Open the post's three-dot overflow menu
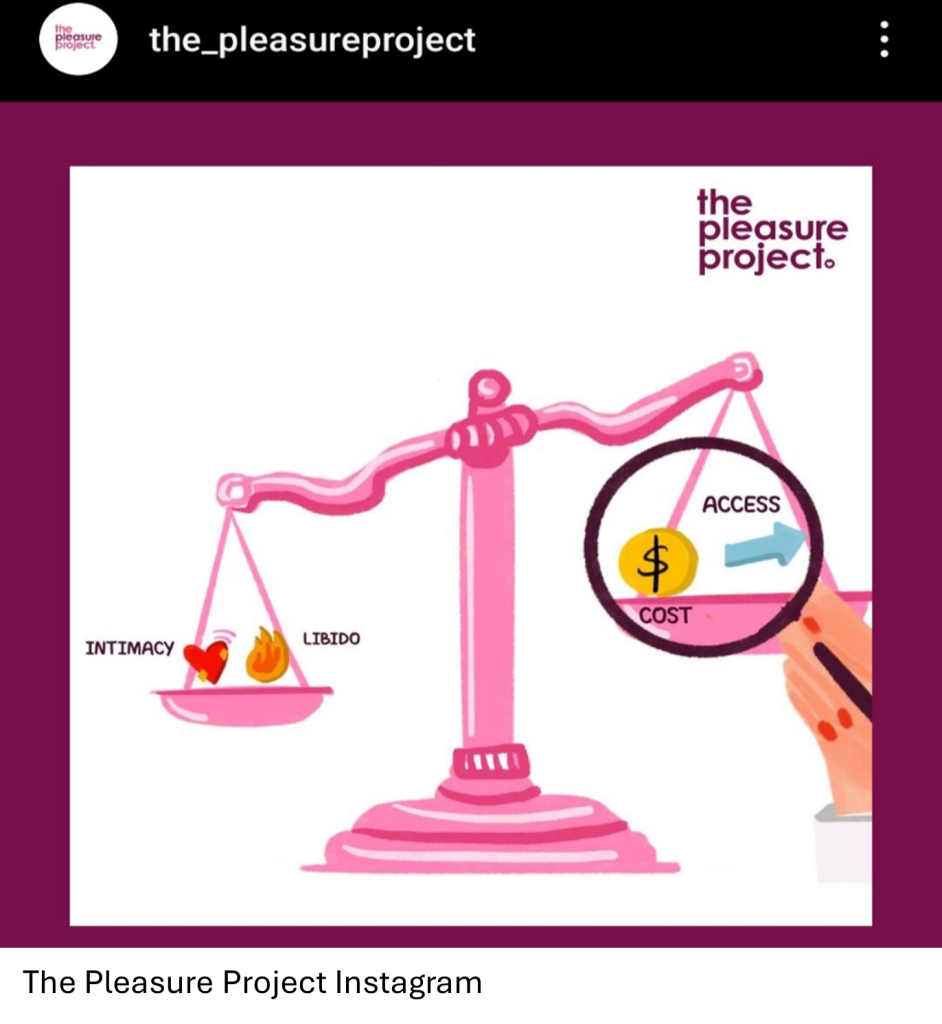This screenshot has width=942, height=1024. coord(883,41)
